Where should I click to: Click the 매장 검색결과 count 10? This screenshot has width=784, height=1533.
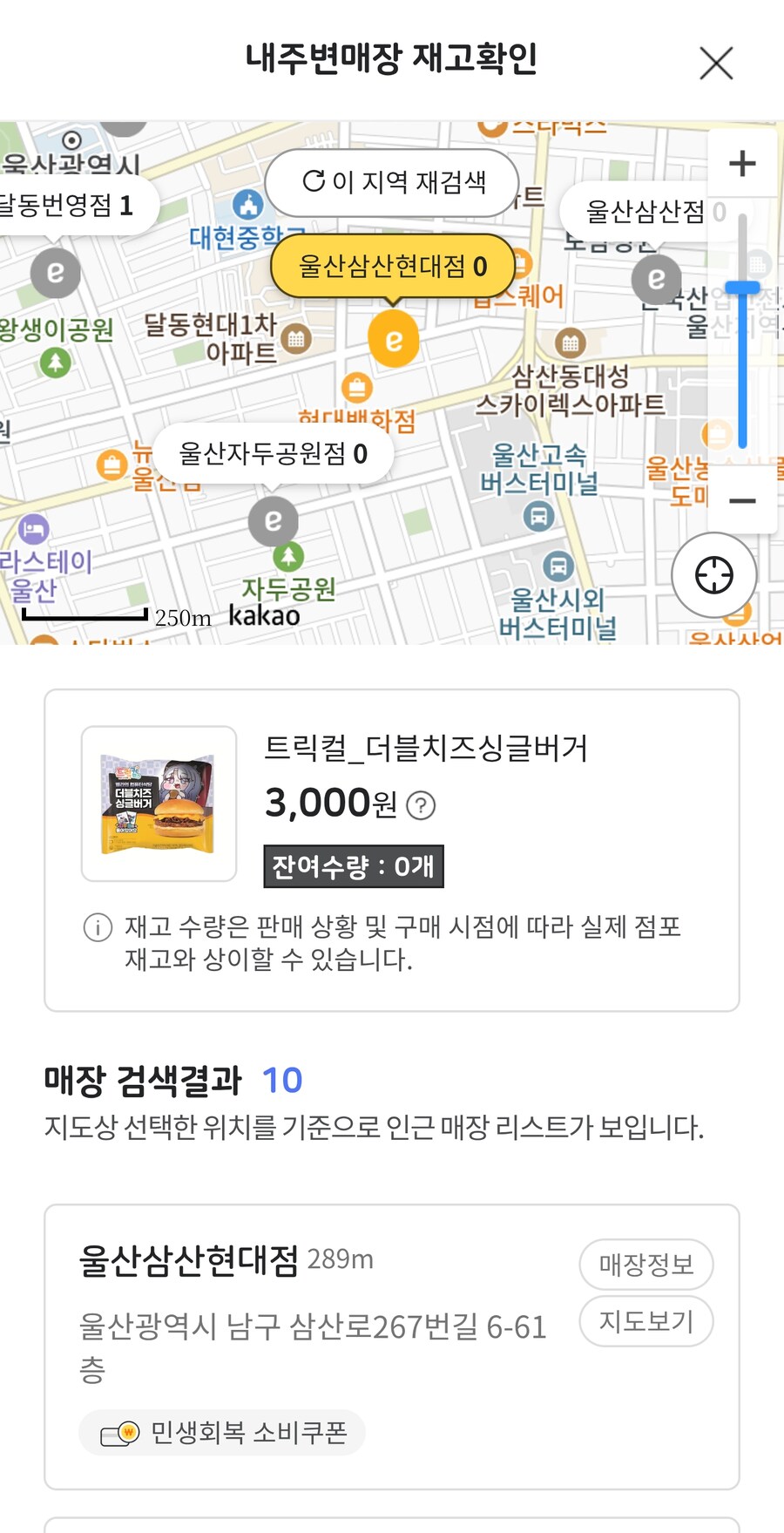[285, 1080]
